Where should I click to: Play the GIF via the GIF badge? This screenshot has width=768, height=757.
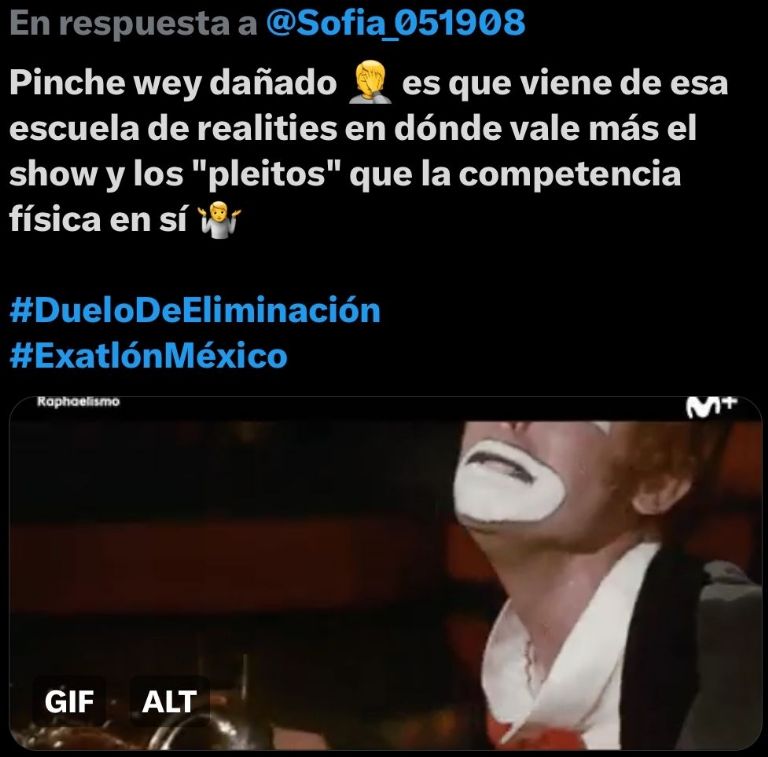pos(69,700)
